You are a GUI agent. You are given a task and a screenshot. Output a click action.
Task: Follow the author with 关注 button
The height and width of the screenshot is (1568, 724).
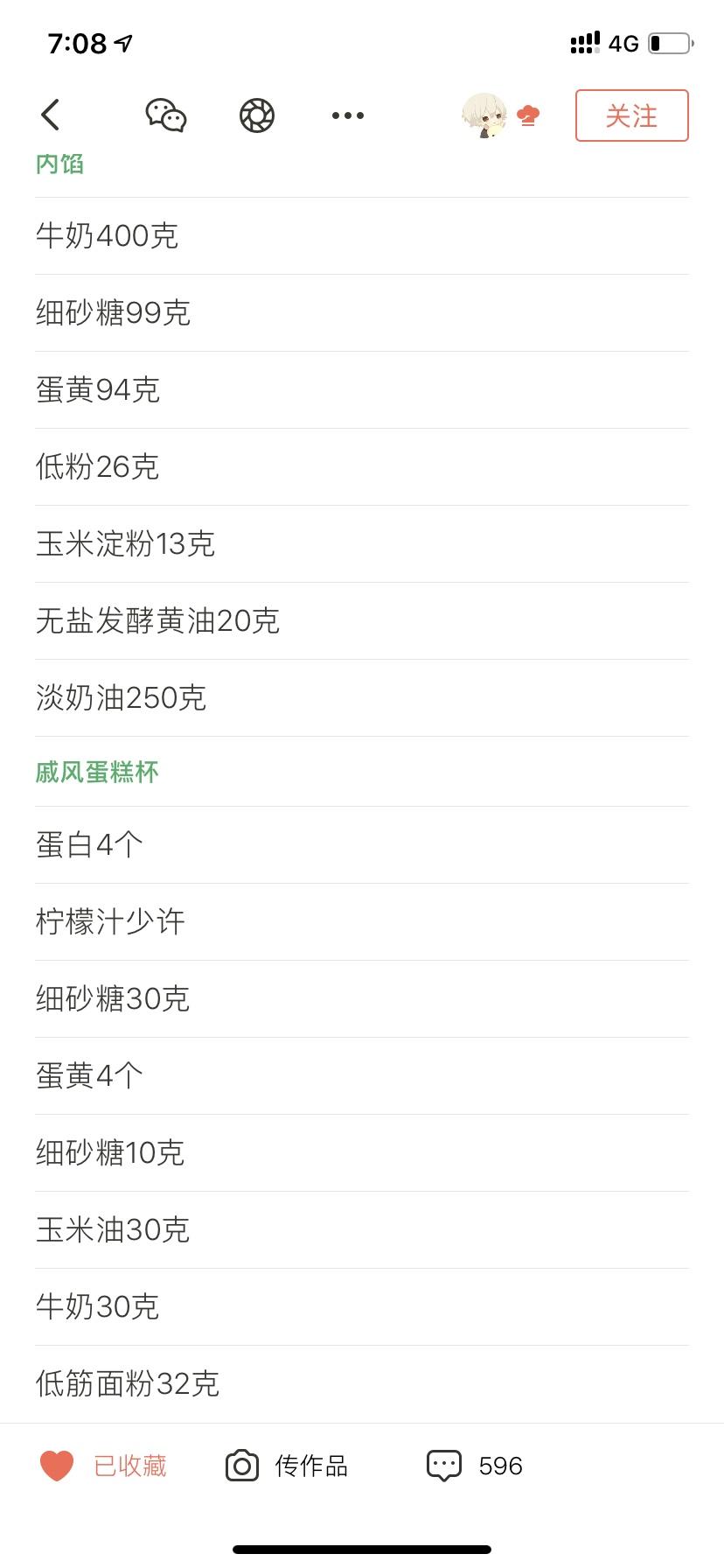click(631, 115)
